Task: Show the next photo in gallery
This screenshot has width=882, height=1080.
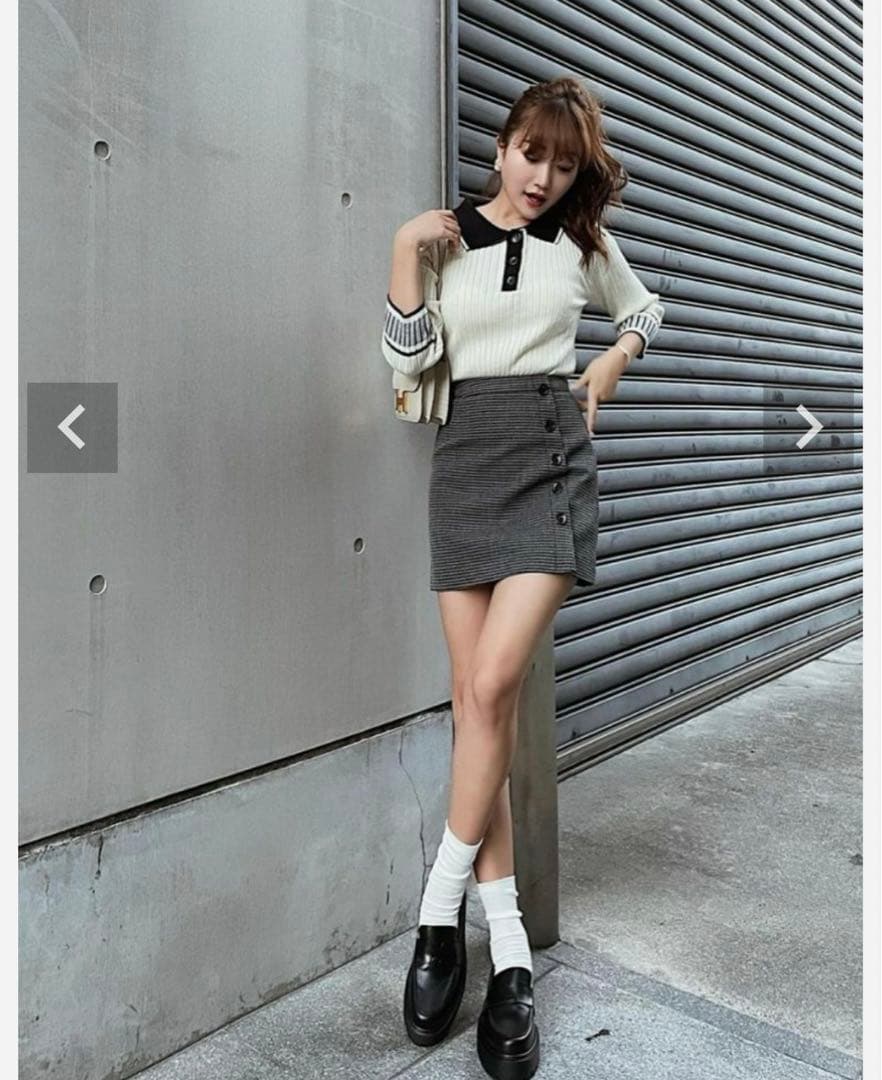Action: [809, 427]
